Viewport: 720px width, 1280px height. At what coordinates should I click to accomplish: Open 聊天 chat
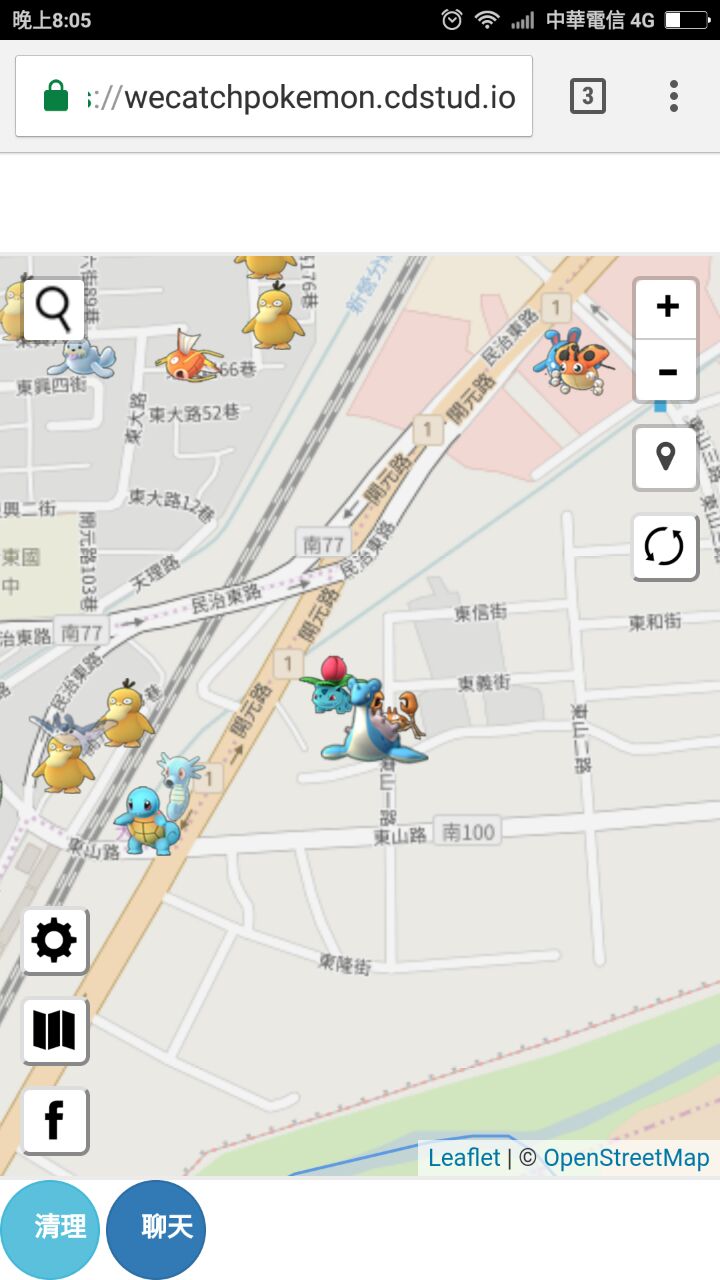157,1228
